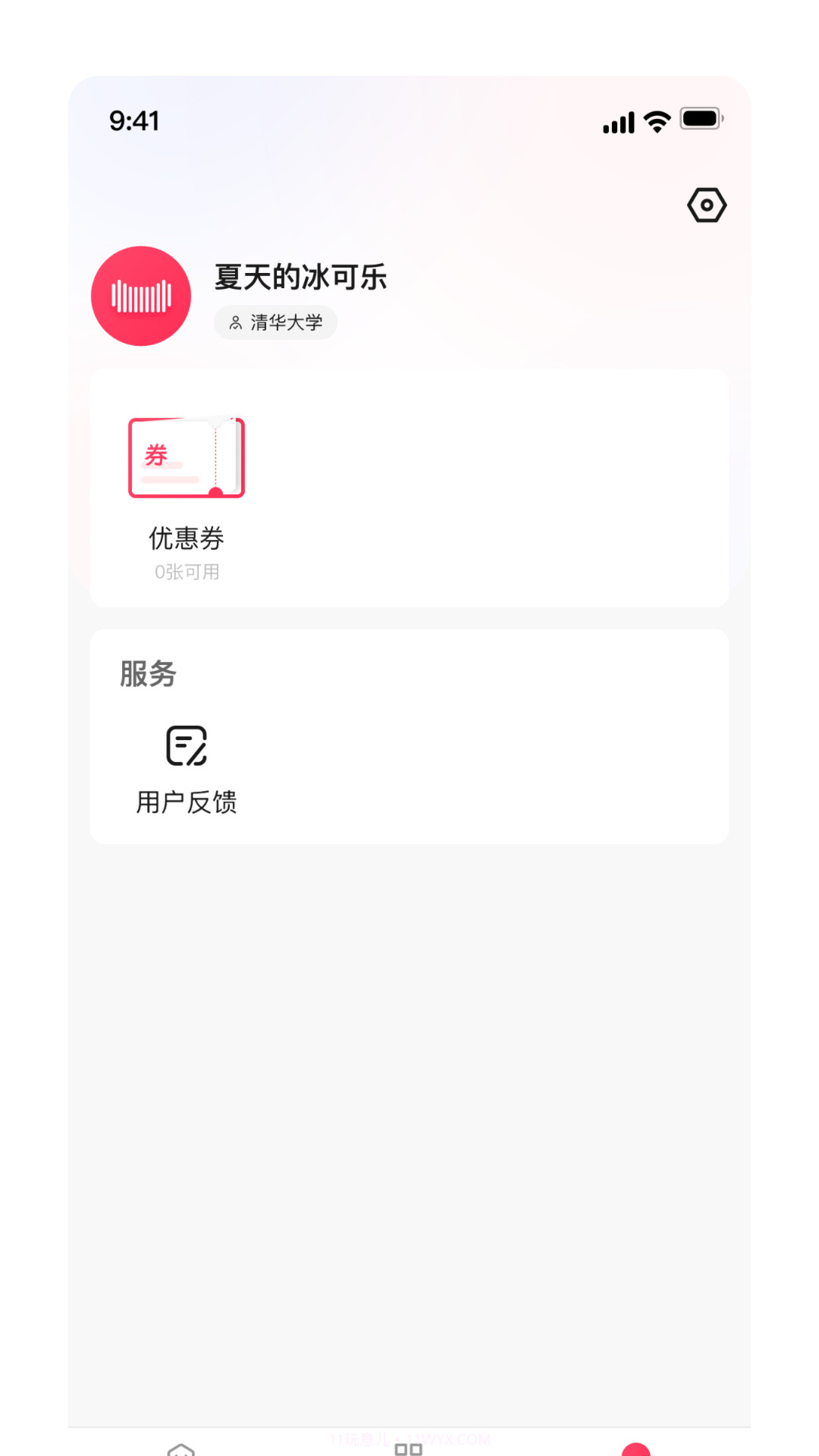Tap the 9:41 clock in status bar
Image resolution: width=819 pixels, height=1456 pixels.
pyautogui.click(x=135, y=120)
